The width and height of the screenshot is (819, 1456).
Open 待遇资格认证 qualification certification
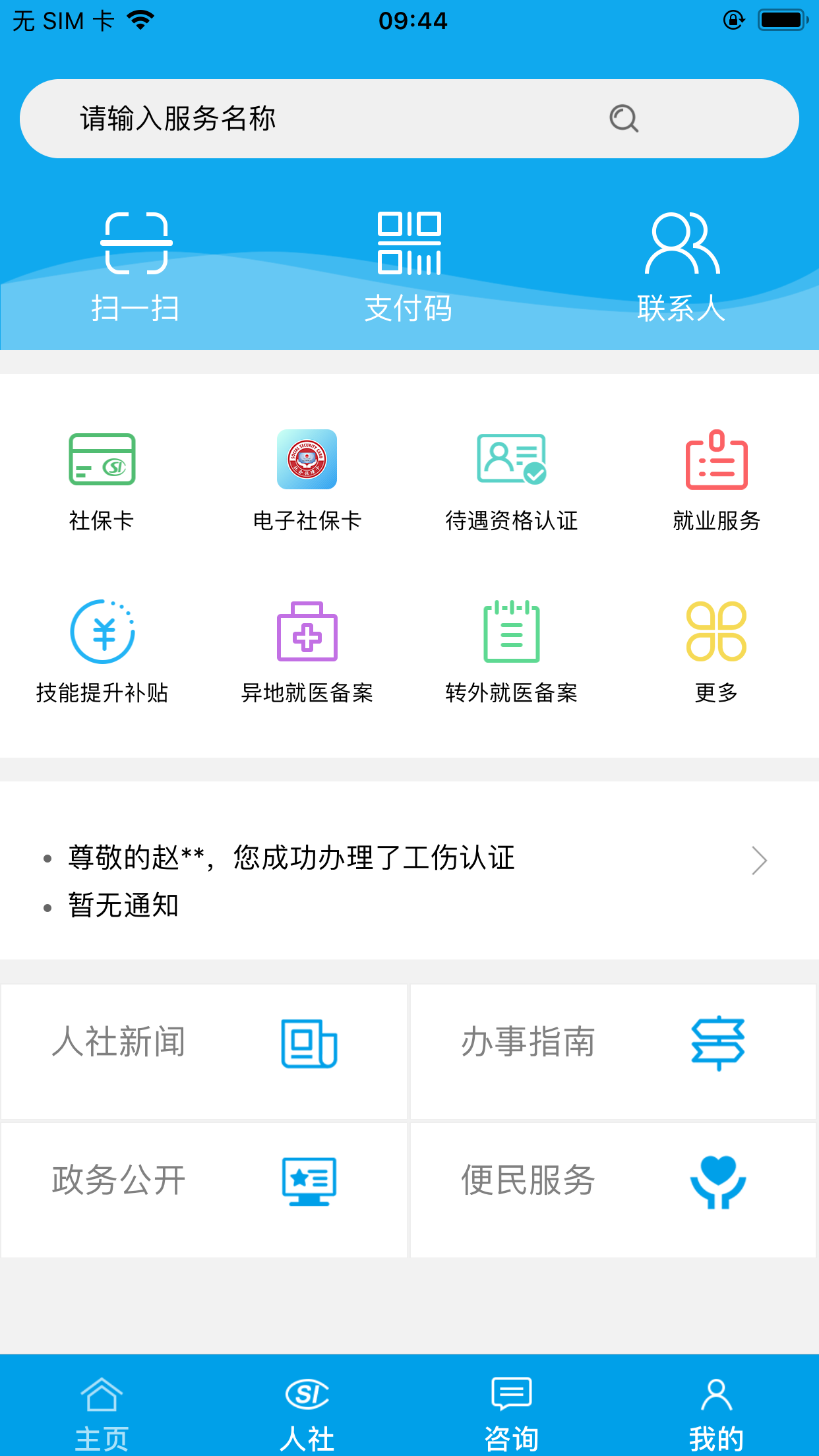click(x=511, y=481)
